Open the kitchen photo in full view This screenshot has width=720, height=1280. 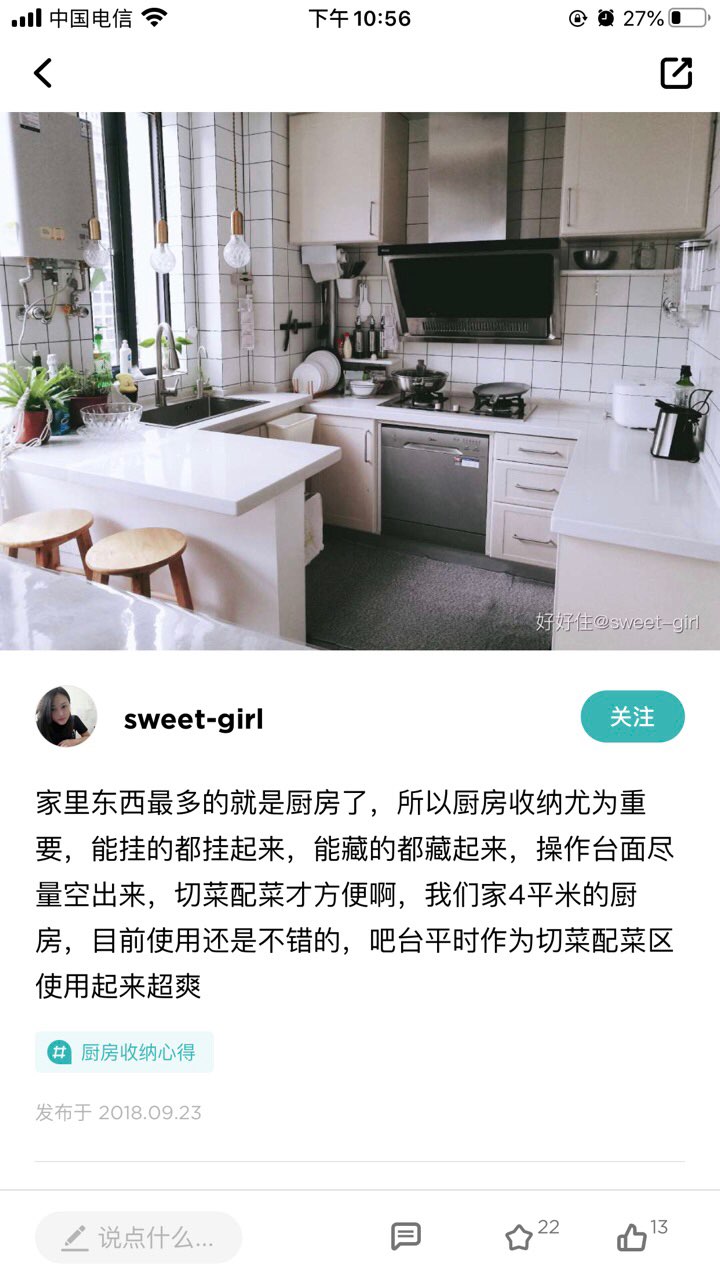point(360,381)
